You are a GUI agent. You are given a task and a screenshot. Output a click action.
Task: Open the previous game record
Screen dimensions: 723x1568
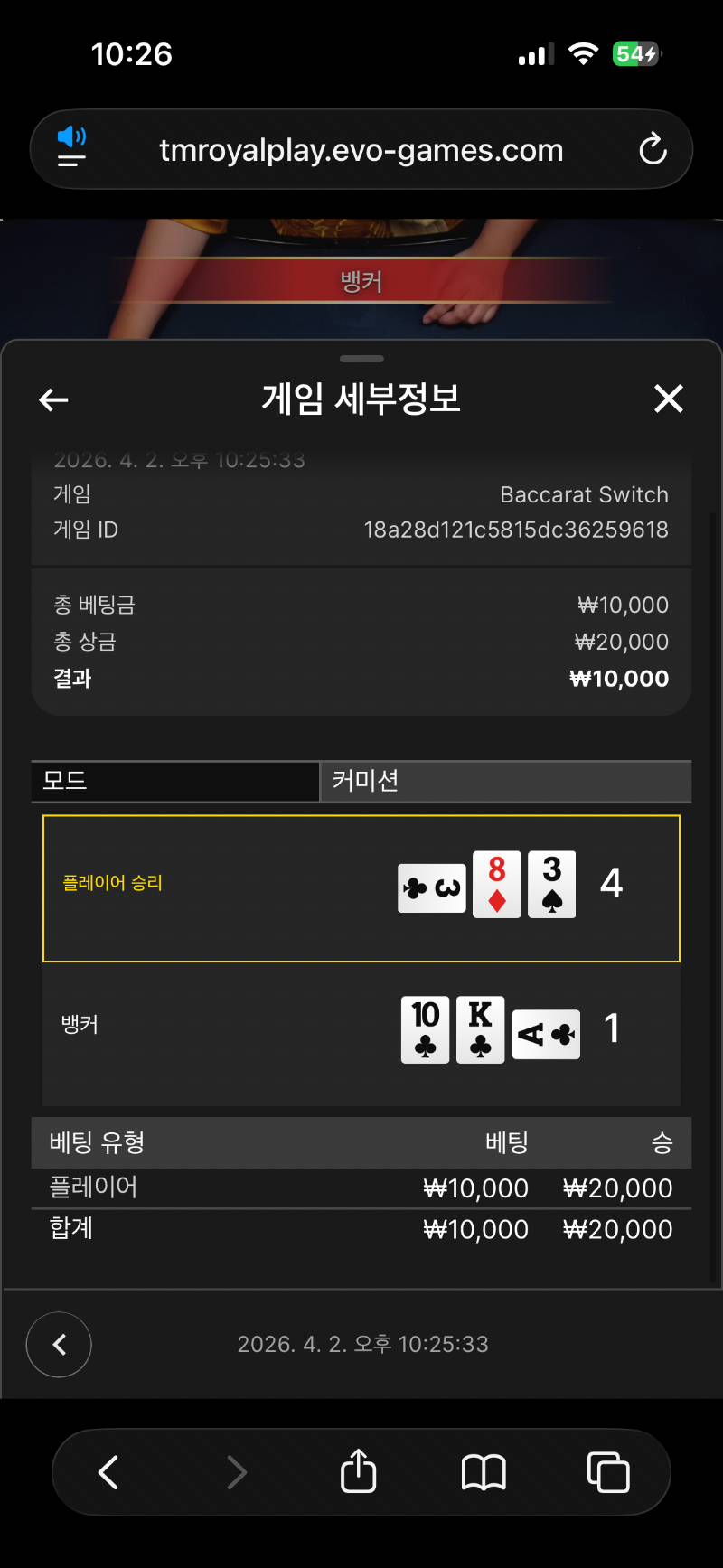click(x=59, y=1345)
